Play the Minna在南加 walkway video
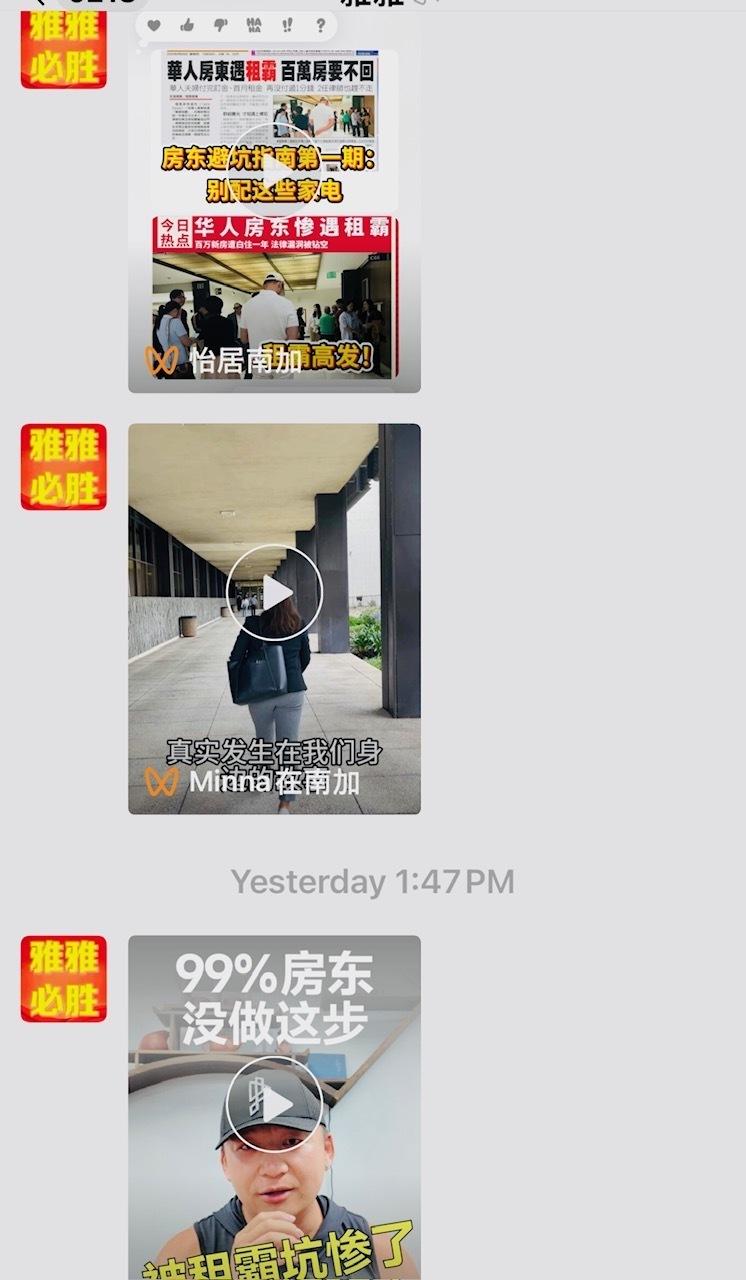This screenshot has height=1280, width=746. tap(274, 593)
